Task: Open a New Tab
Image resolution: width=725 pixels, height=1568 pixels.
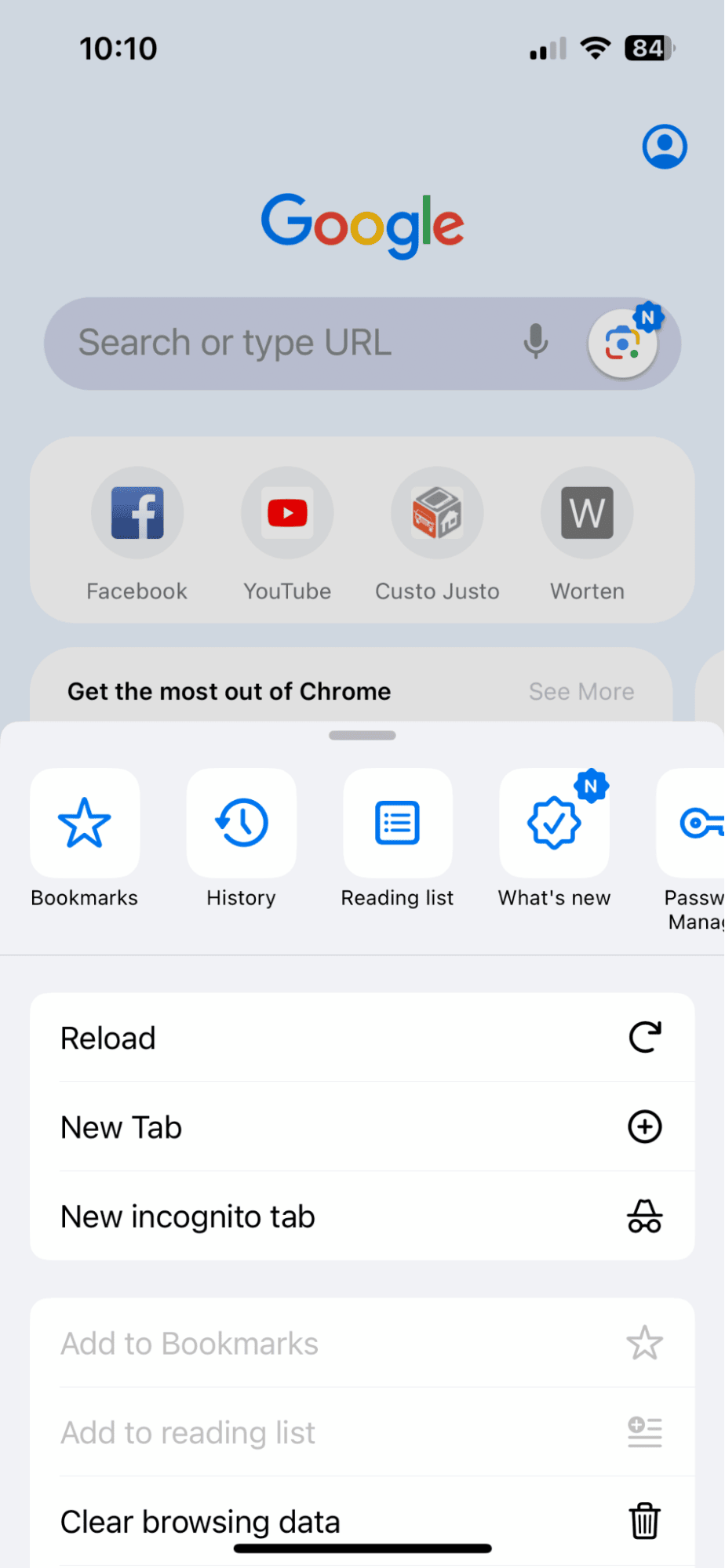Action: (x=362, y=1127)
